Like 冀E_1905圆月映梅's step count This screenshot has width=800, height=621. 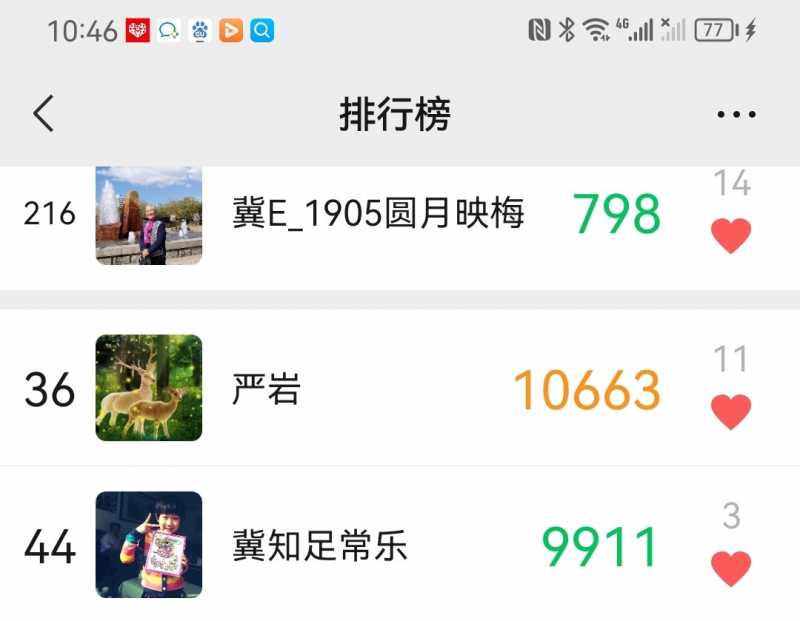click(x=731, y=236)
